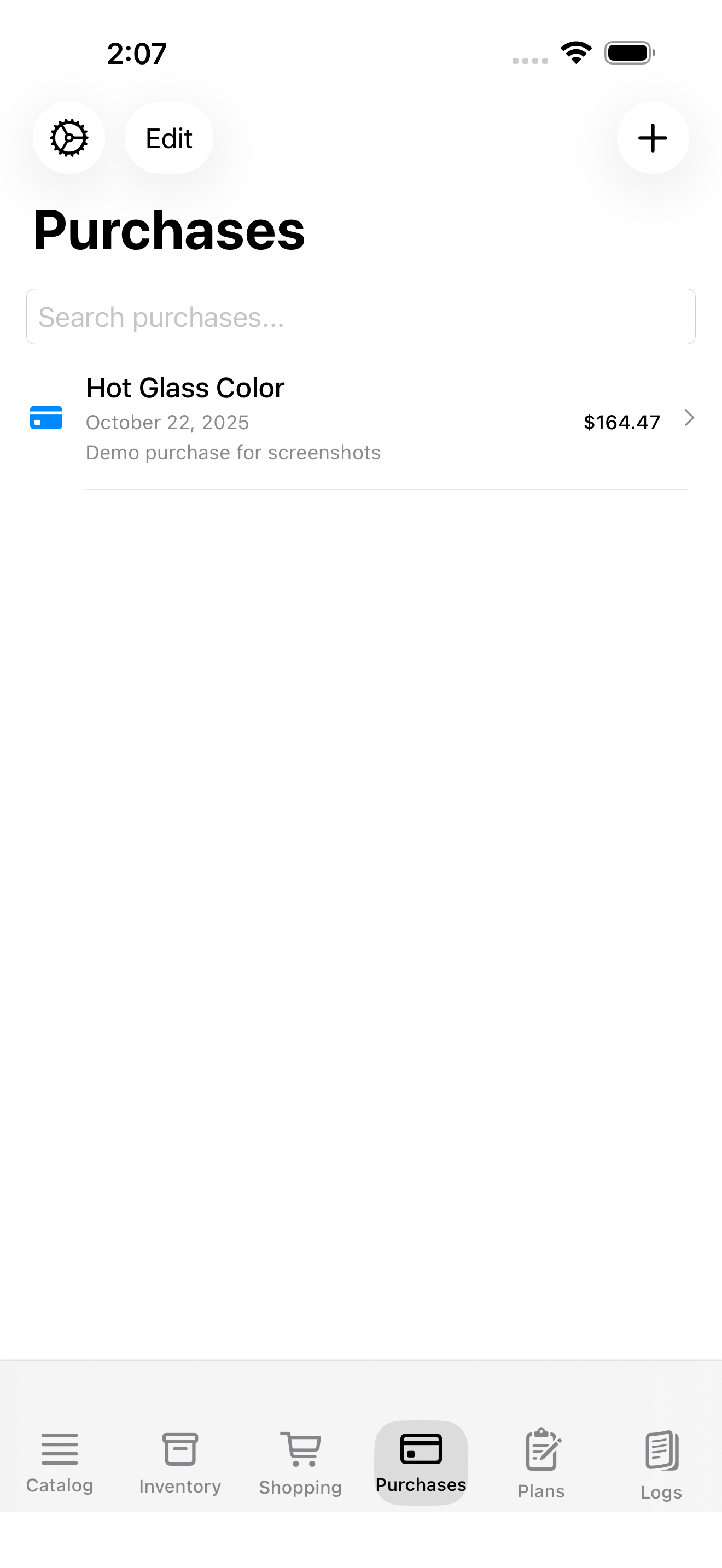This screenshot has height=1568, width=722.
Task: Select the Purchases tab
Action: [x=421, y=1462]
